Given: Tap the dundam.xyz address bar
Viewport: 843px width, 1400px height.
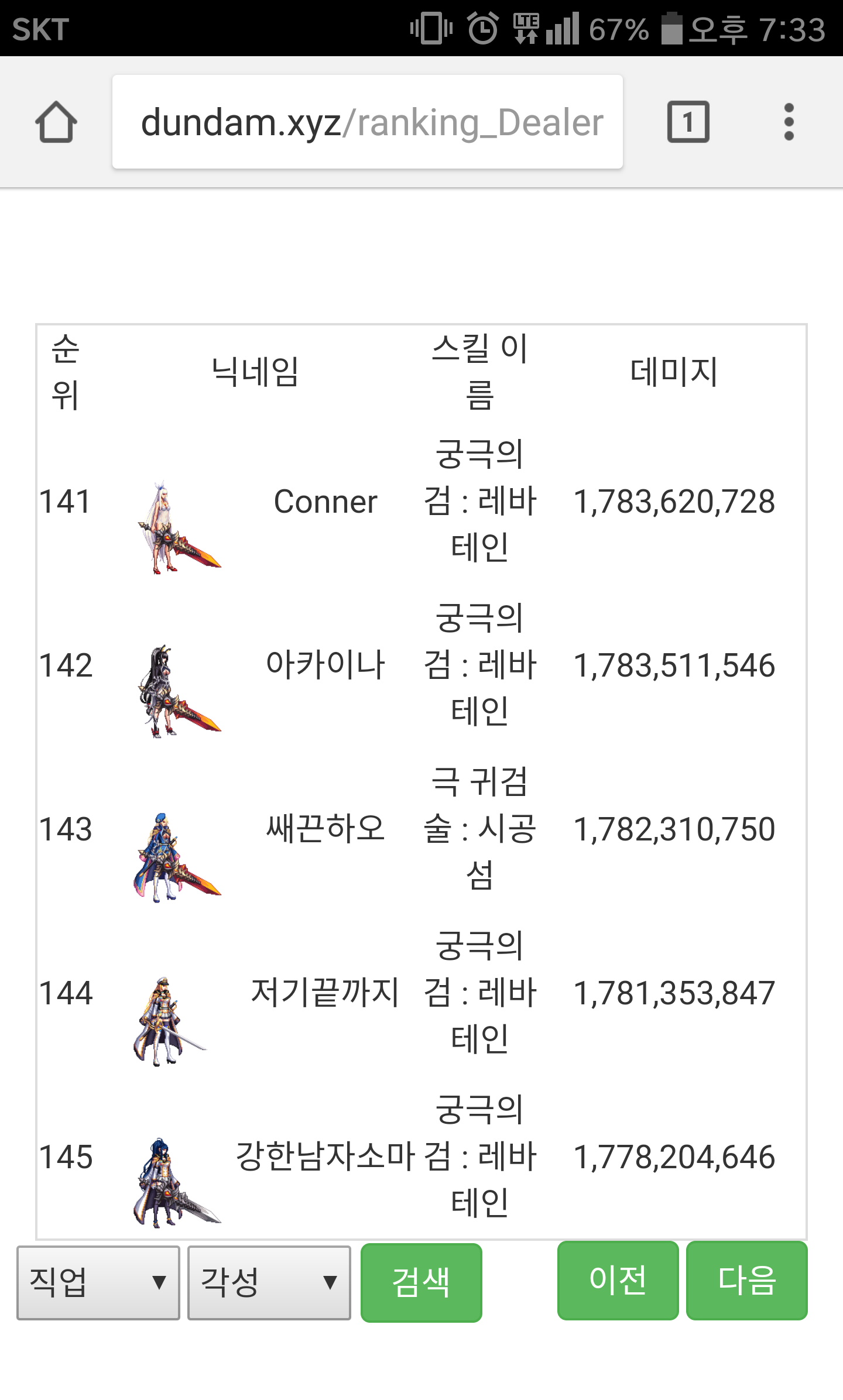Looking at the screenshot, I should point(367,122).
